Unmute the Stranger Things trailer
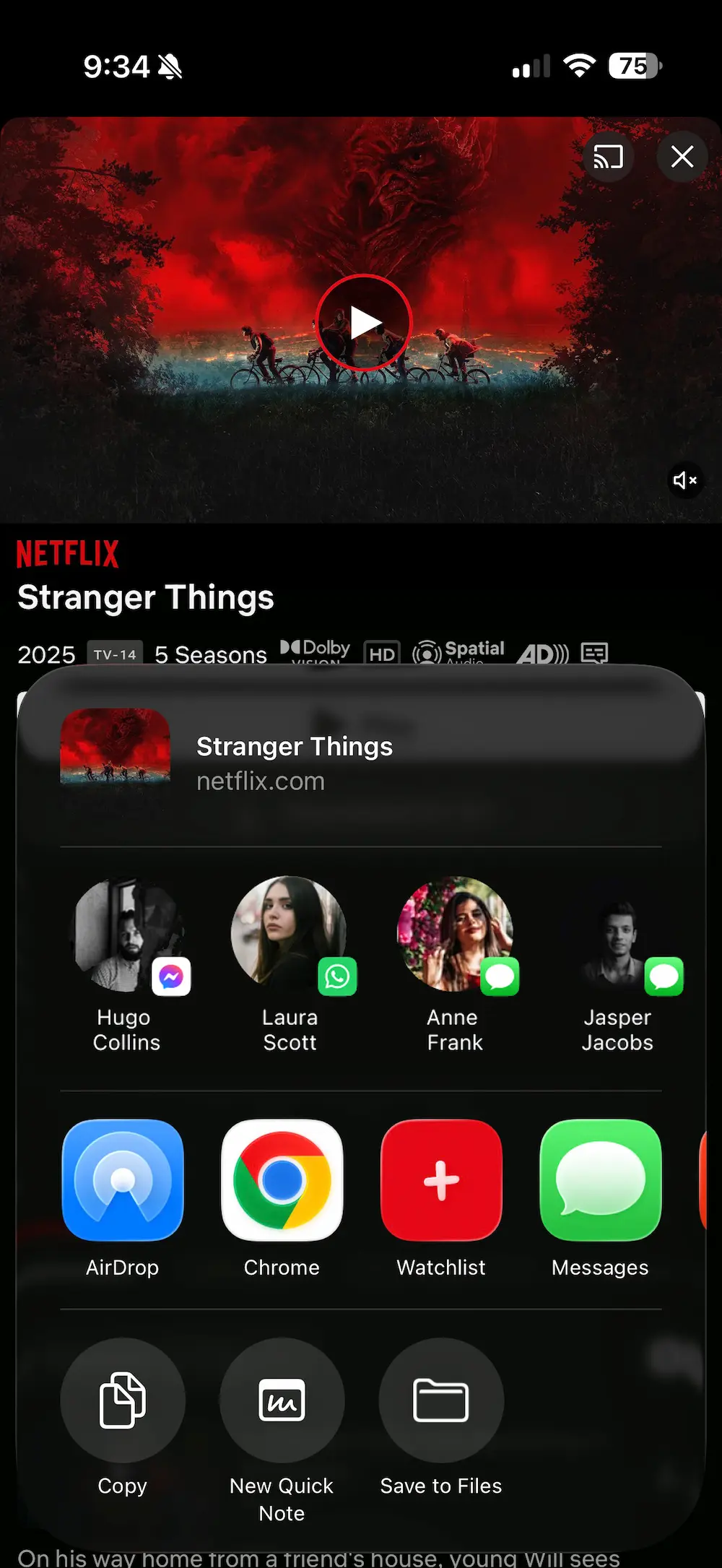The width and height of the screenshot is (722, 1568). pyautogui.click(x=684, y=480)
